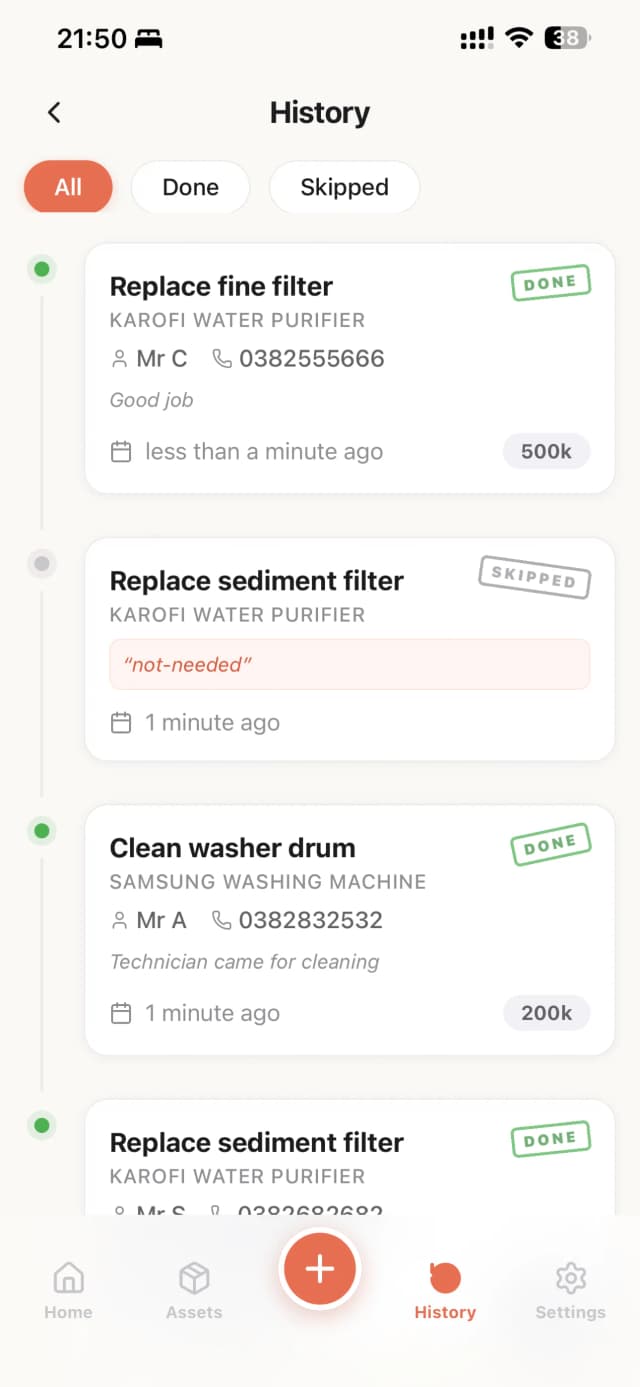Open the Settings tab
Screen dimensions: 640x1387
[x=570, y=1290]
